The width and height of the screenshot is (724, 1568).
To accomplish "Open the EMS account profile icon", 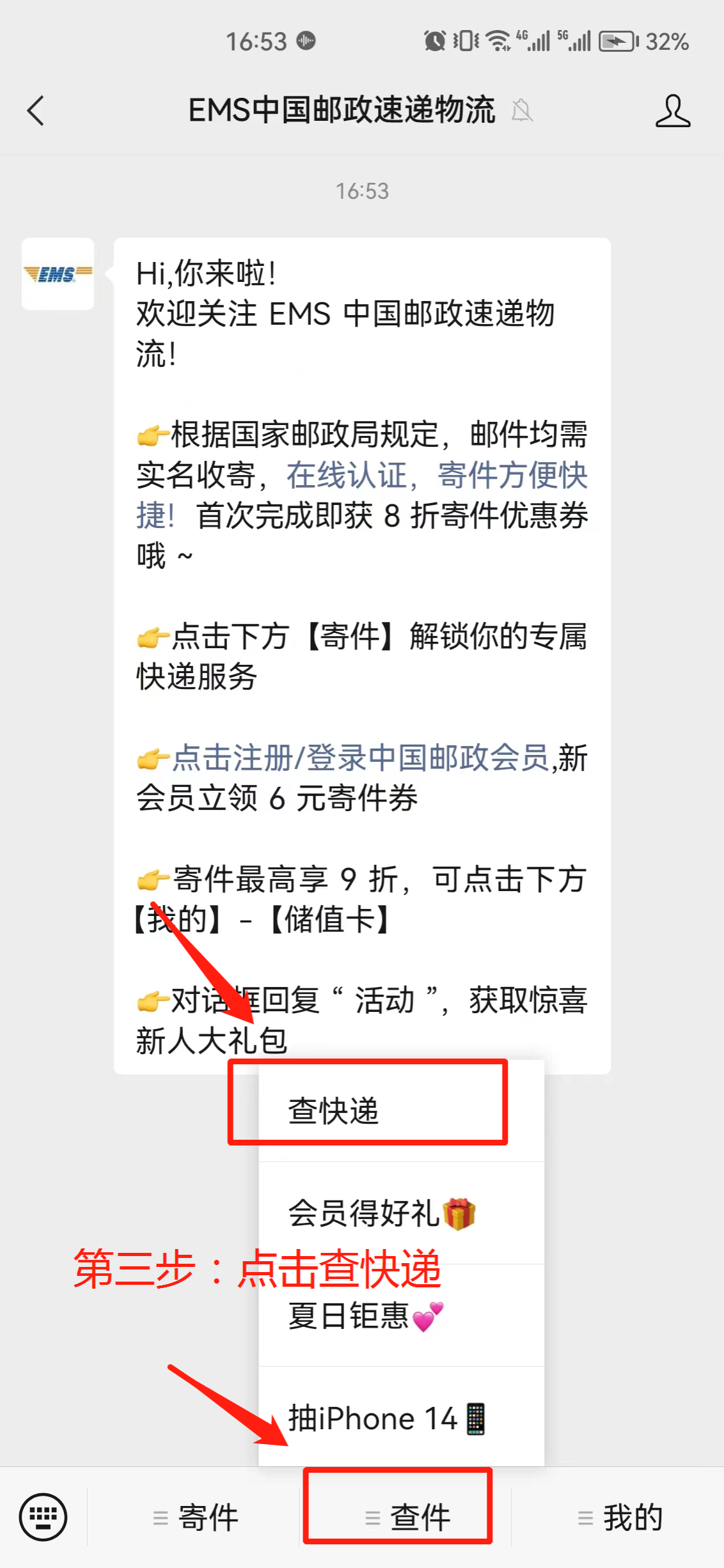I will pyautogui.click(x=672, y=111).
